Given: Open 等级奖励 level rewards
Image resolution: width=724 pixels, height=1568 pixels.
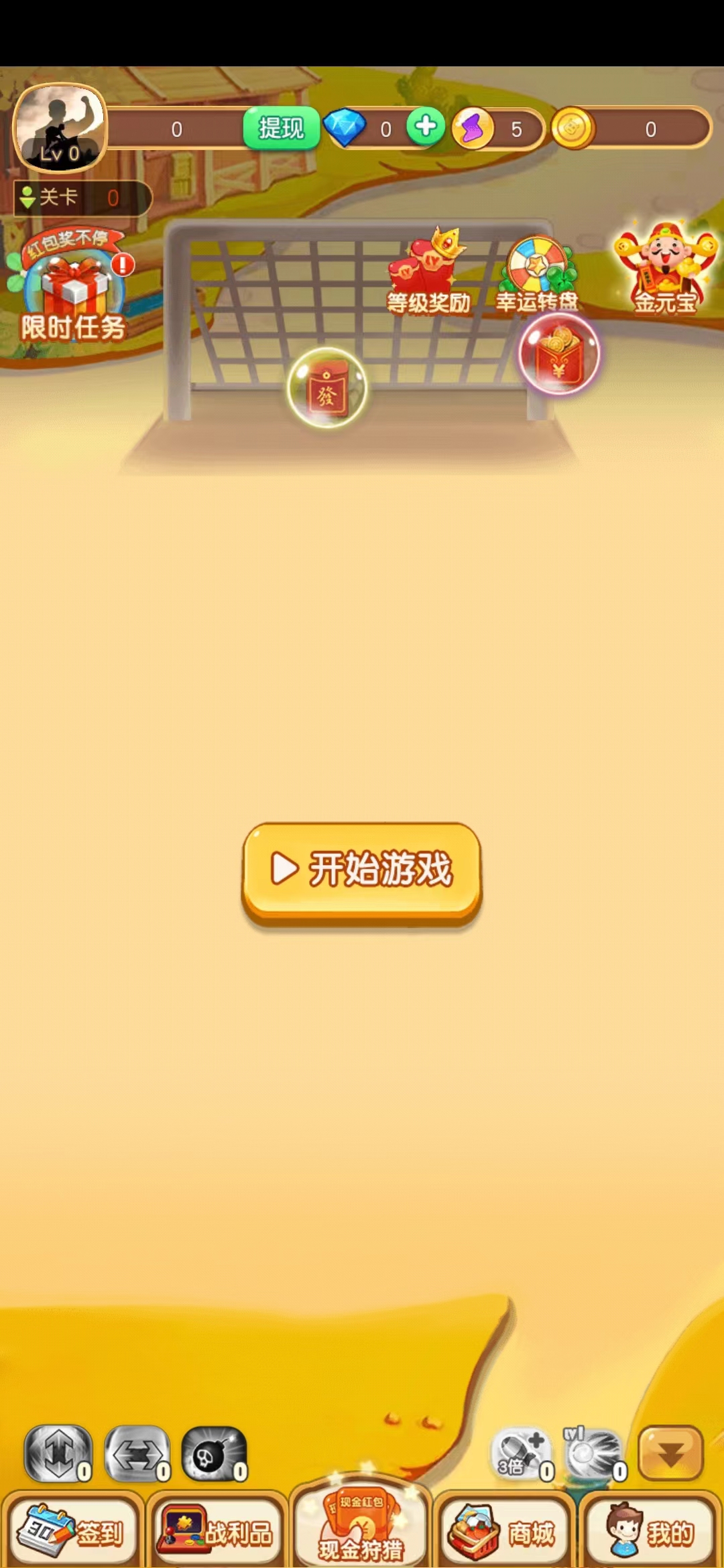Looking at the screenshot, I should tap(429, 275).
